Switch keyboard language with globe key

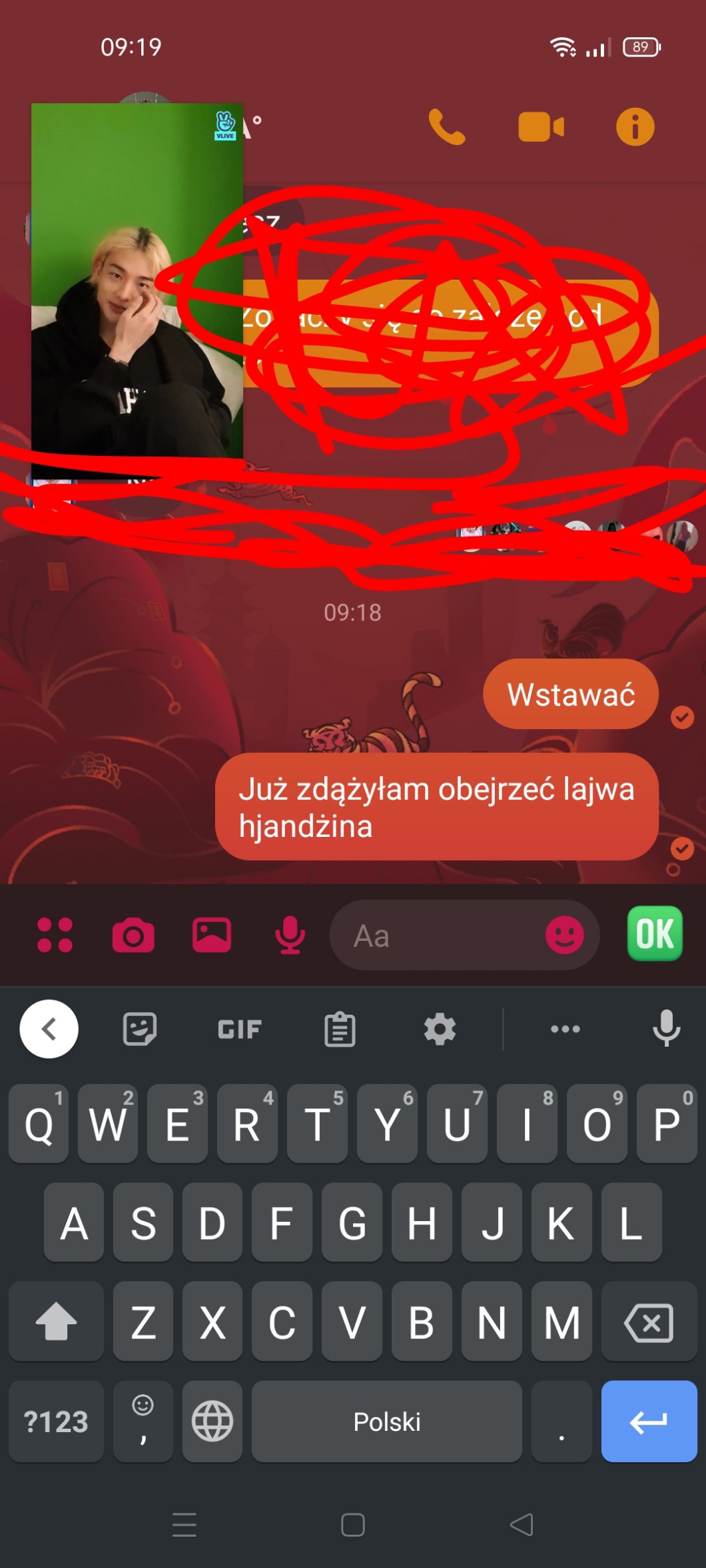(x=212, y=1421)
